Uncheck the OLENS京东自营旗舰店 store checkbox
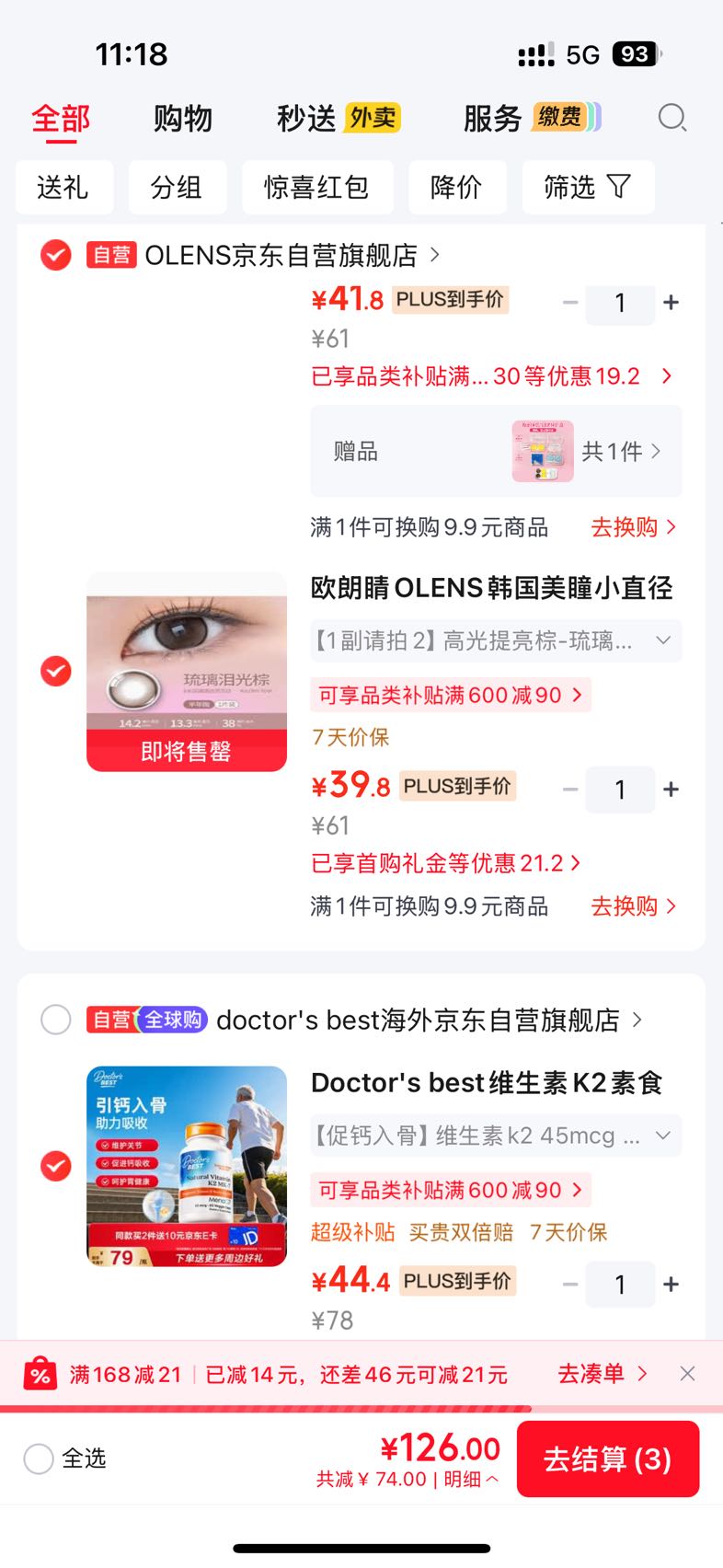 pos(56,255)
